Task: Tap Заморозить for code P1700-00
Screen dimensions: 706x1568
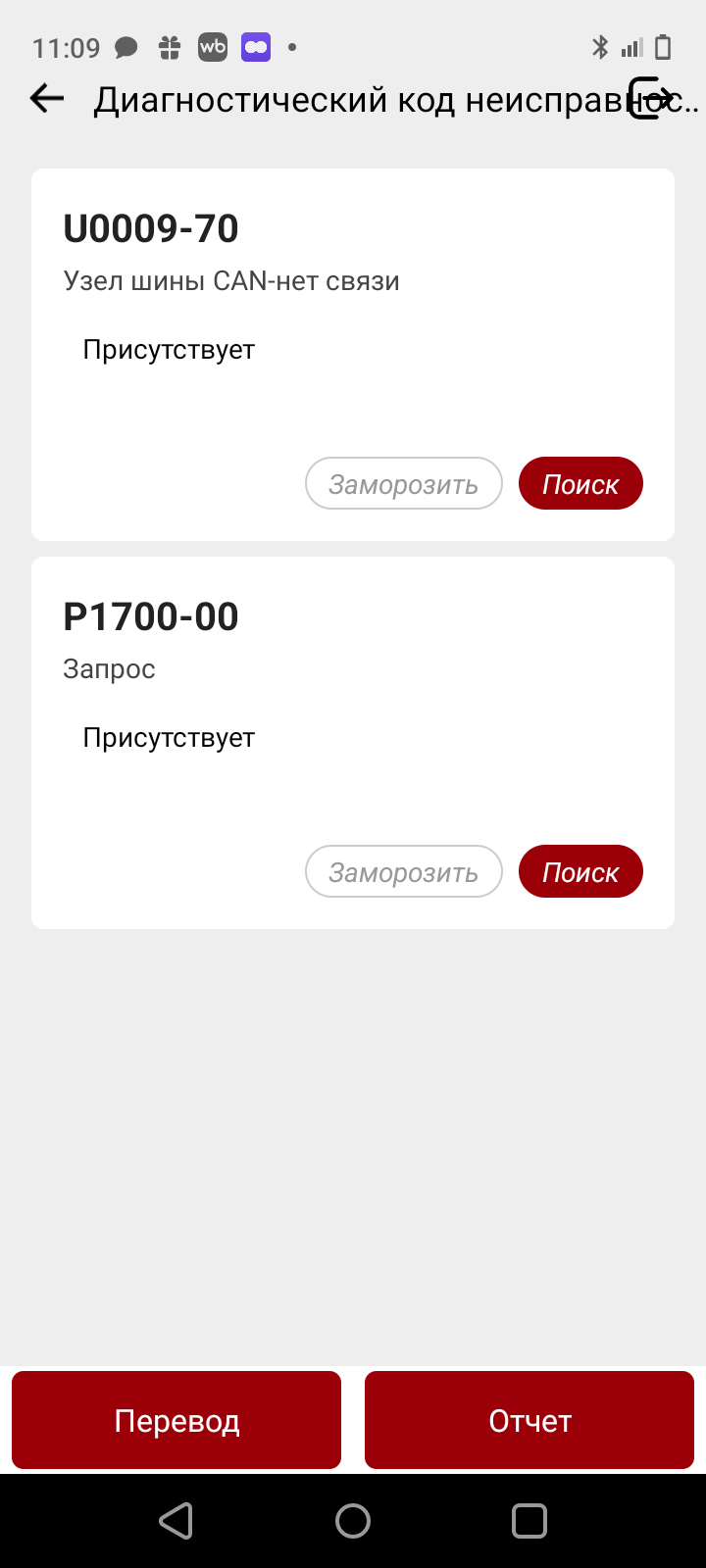Action: [403, 872]
